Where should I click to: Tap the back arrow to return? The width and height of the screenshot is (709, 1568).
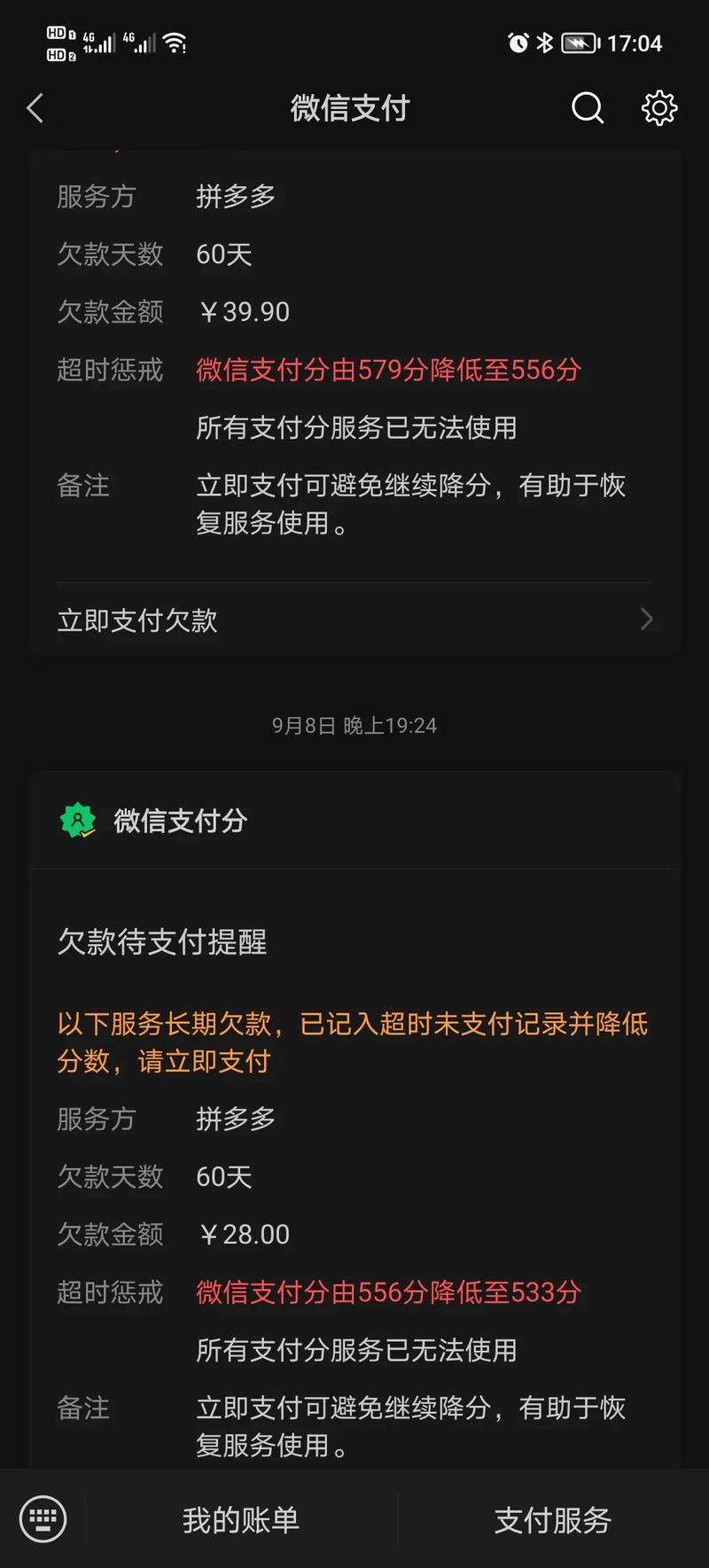pyautogui.click(x=35, y=108)
